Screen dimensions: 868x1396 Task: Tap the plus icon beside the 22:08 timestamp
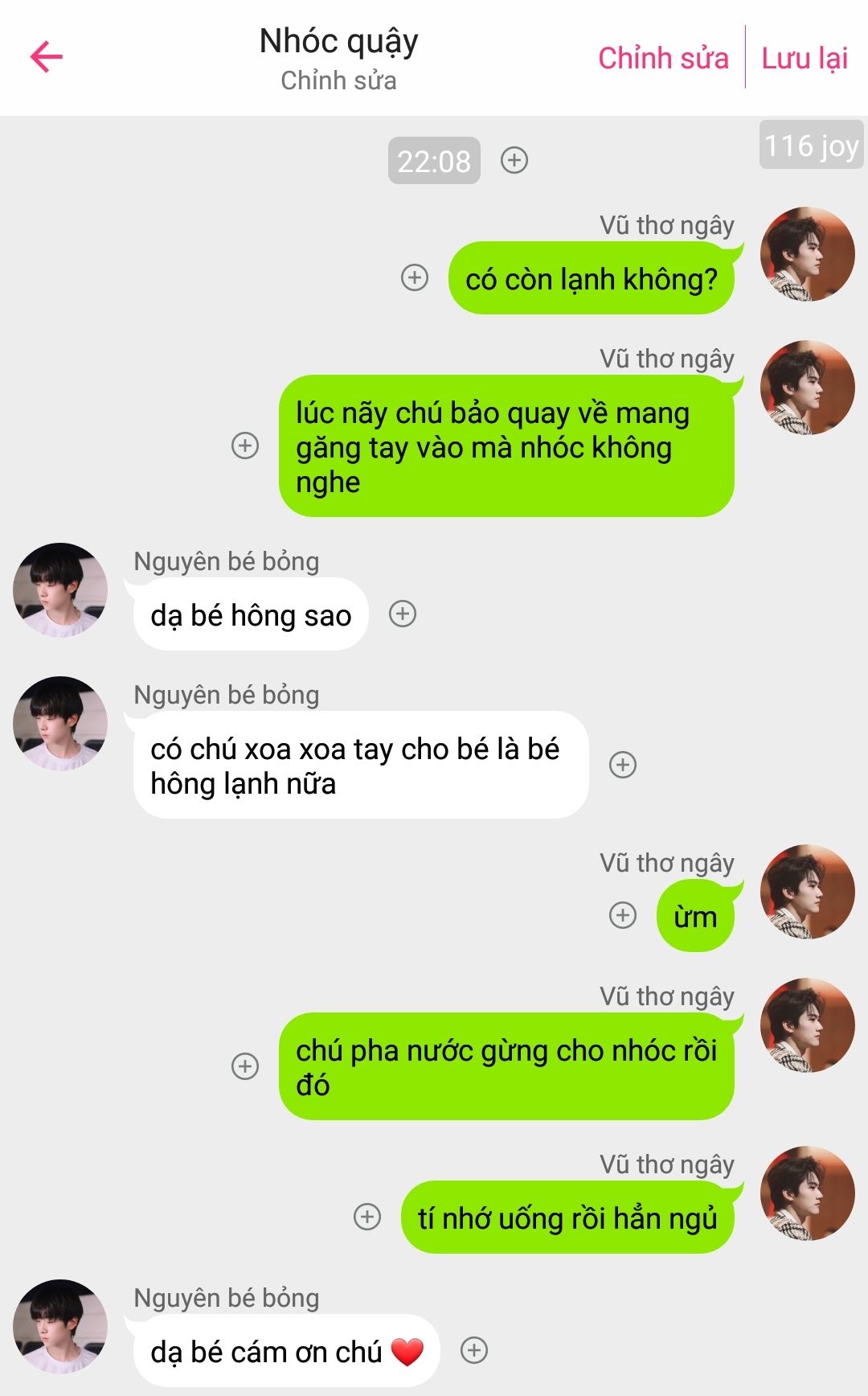[x=514, y=160]
